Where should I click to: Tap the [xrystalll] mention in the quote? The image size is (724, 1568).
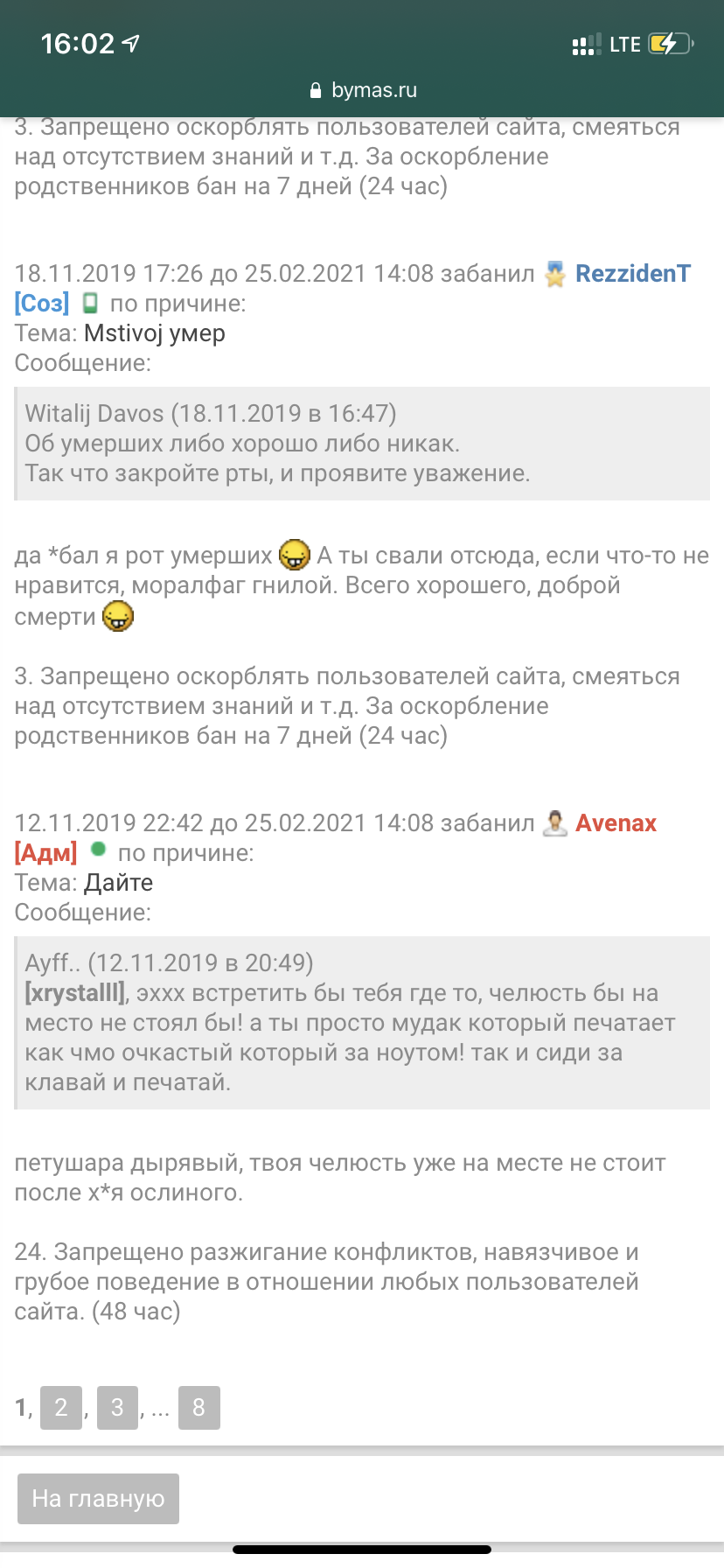coord(76,993)
